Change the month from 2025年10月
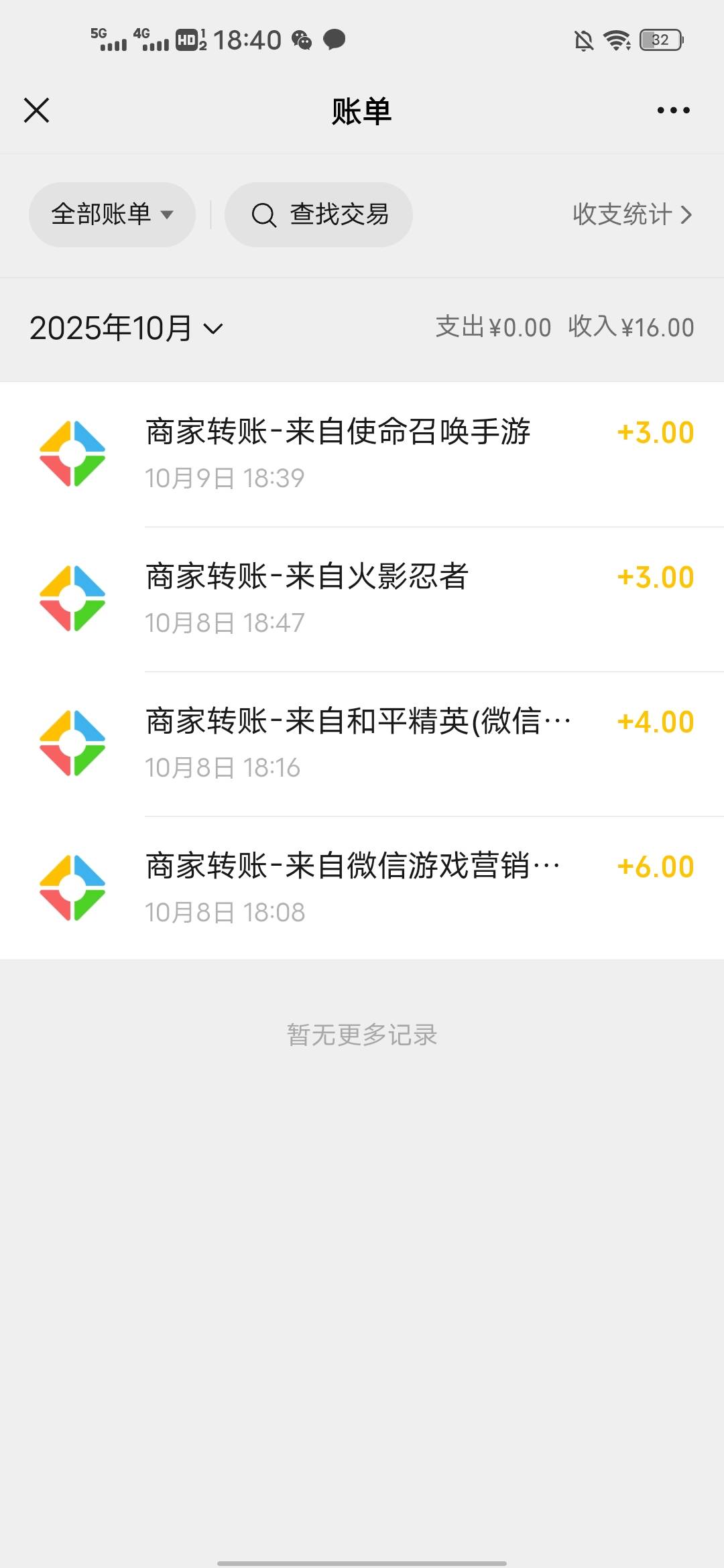This screenshot has width=724, height=1568. click(x=126, y=328)
